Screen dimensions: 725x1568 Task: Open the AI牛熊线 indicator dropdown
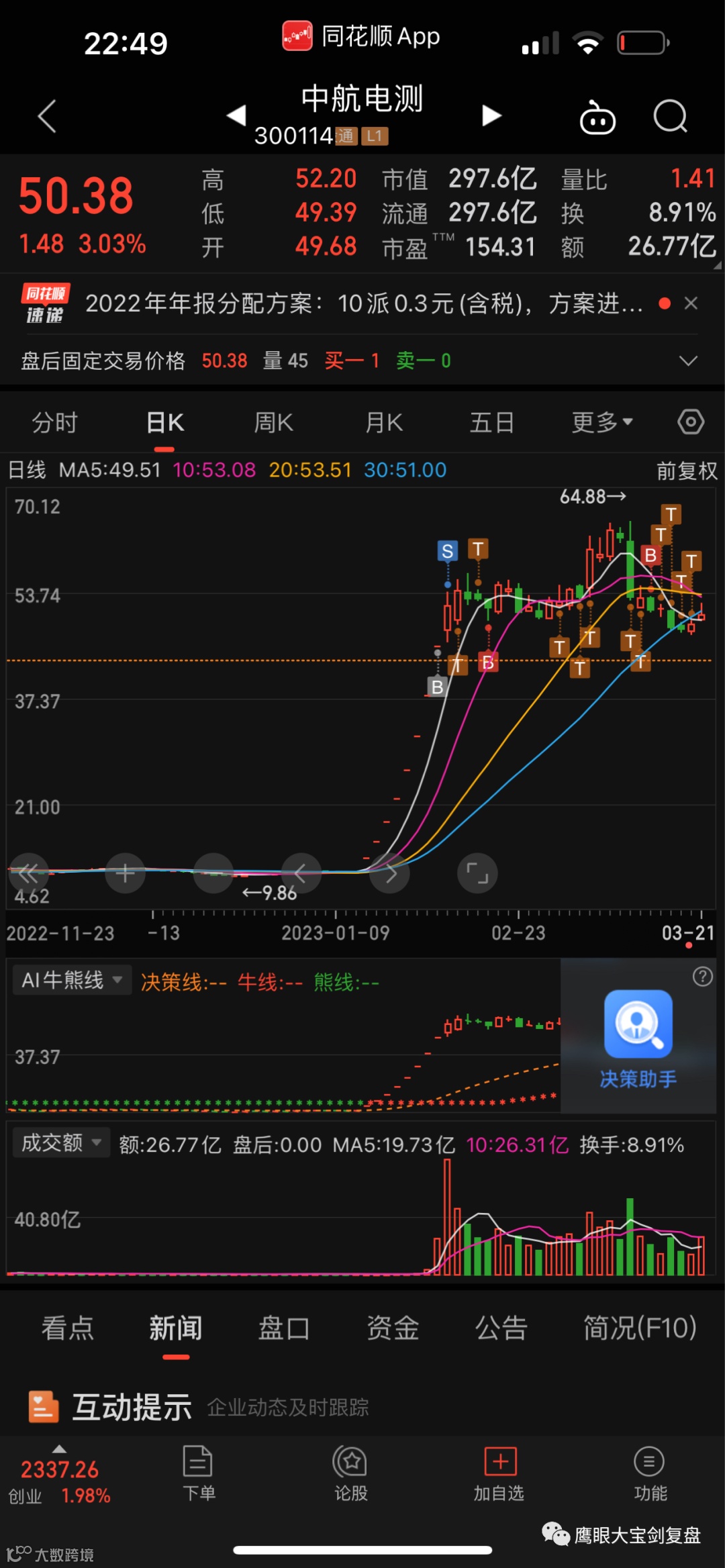click(72, 981)
